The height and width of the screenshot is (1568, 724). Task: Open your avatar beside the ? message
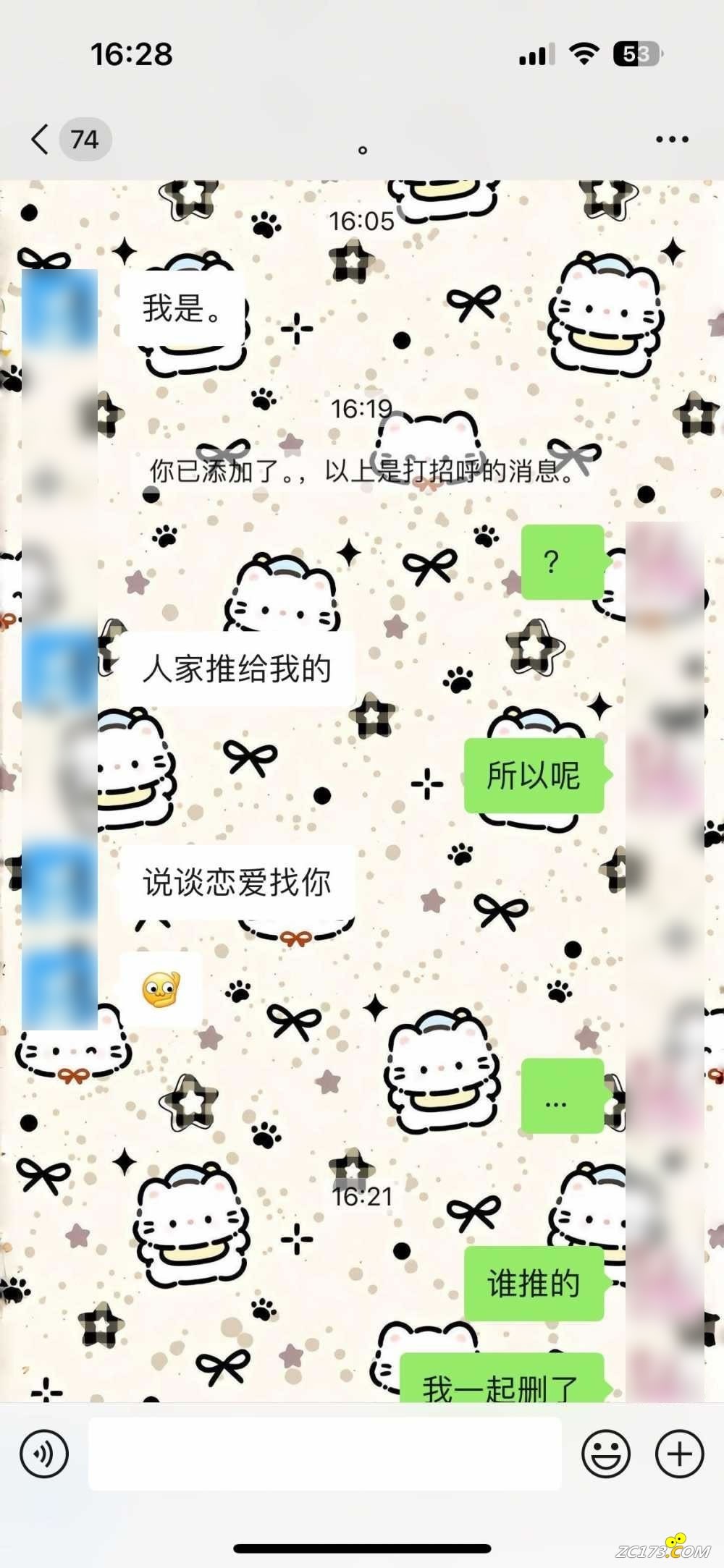664,562
